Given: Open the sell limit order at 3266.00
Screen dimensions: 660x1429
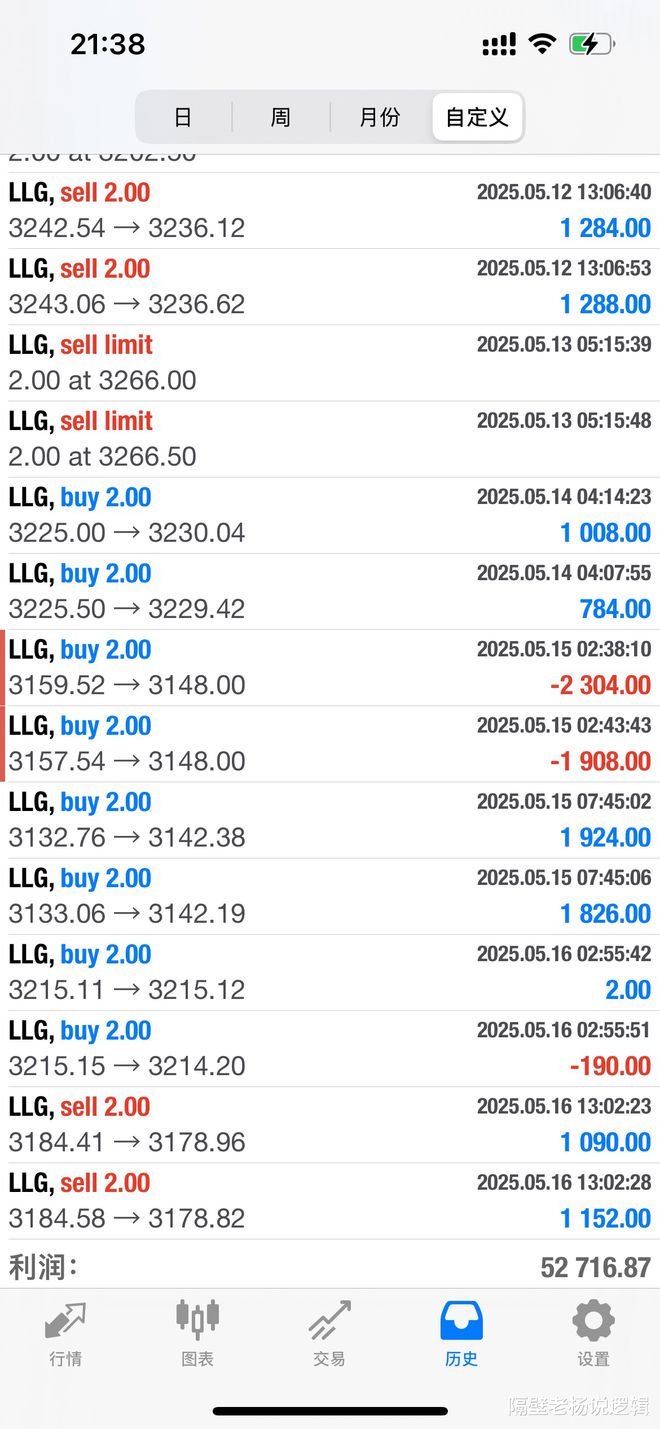Looking at the screenshot, I should pos(330,363).
